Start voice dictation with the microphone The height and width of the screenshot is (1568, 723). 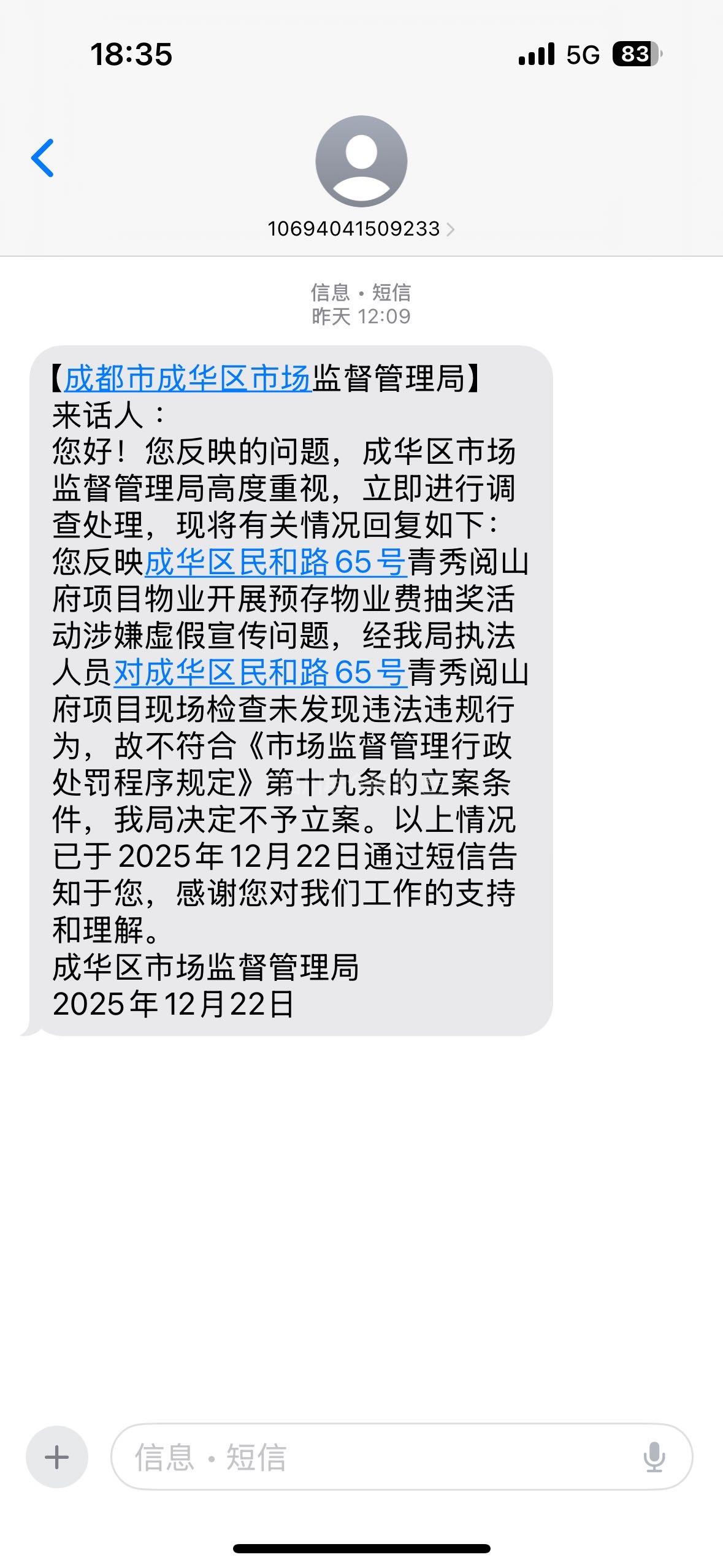[x=654, y=1456]
